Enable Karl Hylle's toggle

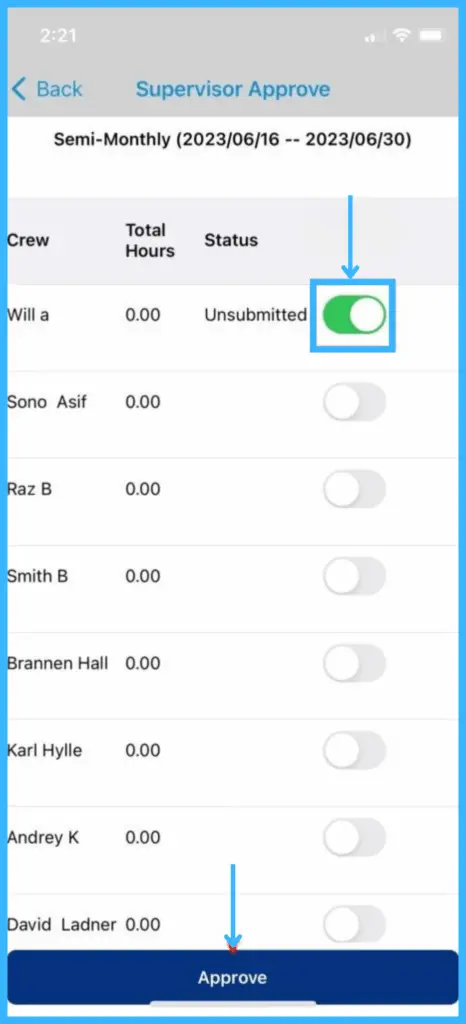[x=354, y=750]
